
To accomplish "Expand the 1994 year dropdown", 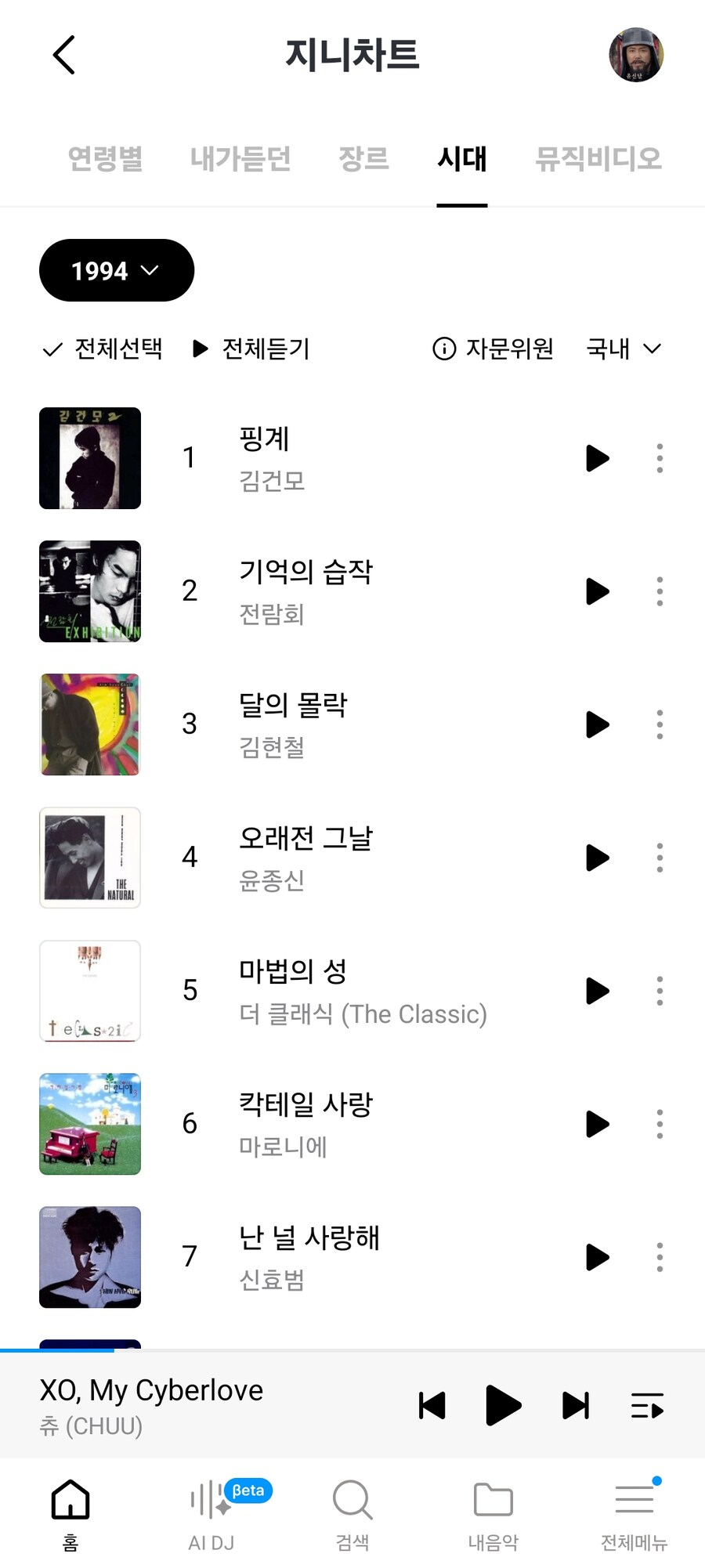I will 117,270.
